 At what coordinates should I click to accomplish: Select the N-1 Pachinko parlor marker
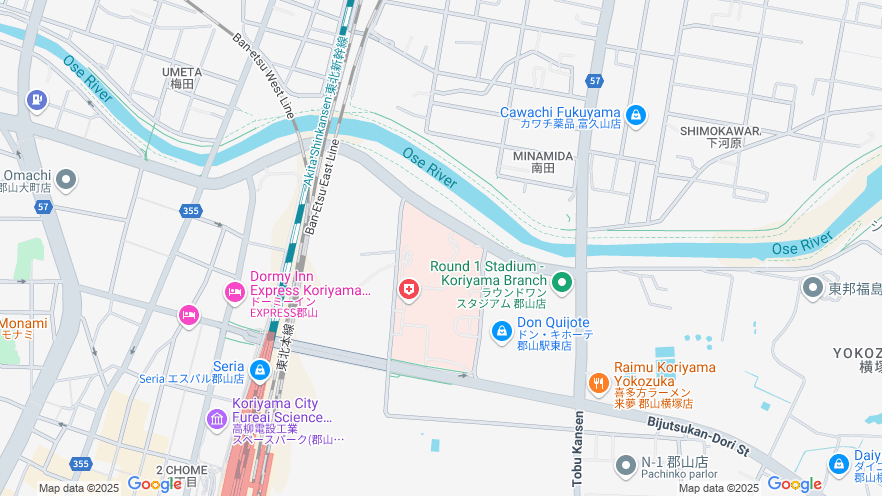[625, 465]
